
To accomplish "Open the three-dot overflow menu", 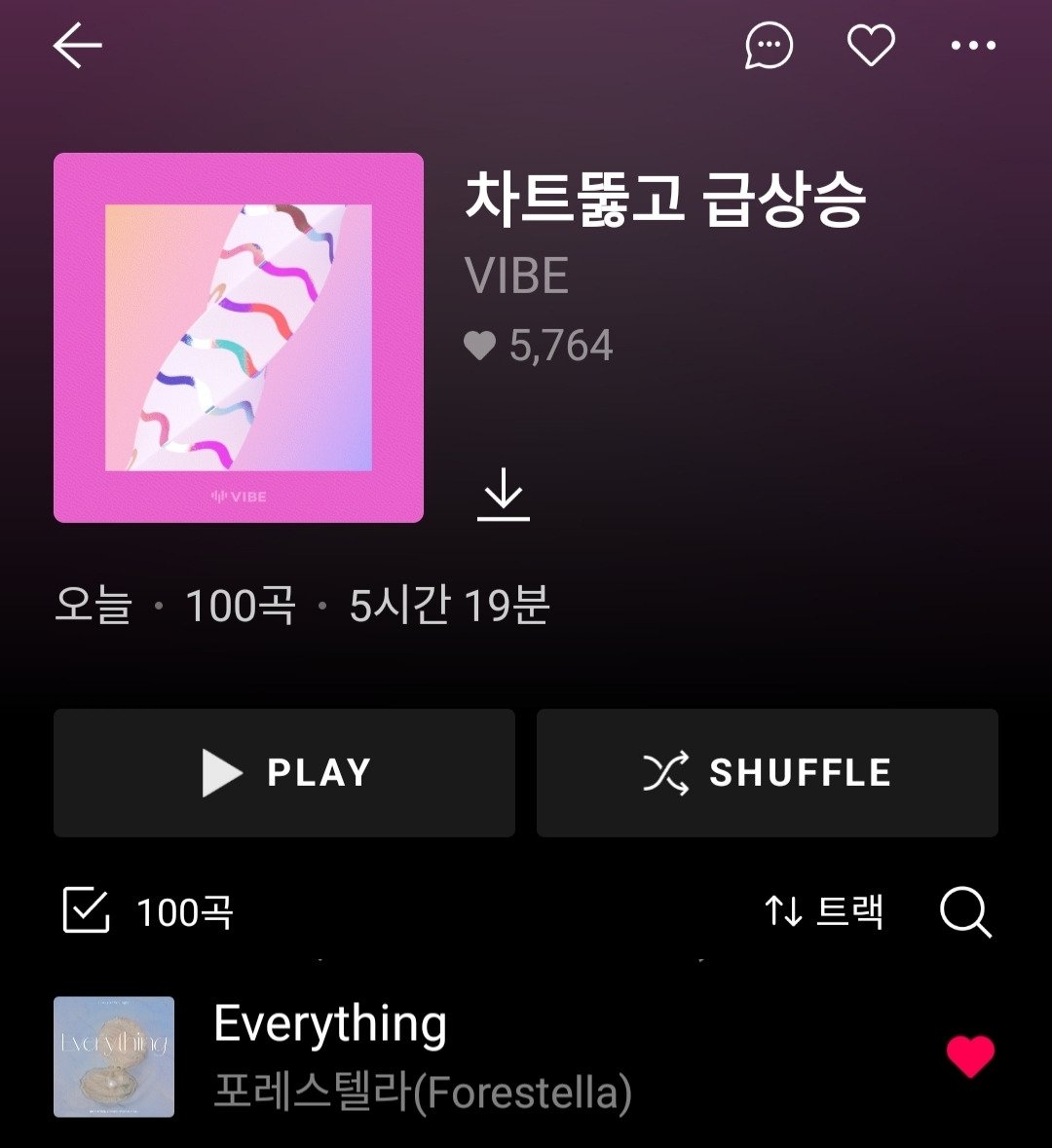I will [x=972, y=46].
